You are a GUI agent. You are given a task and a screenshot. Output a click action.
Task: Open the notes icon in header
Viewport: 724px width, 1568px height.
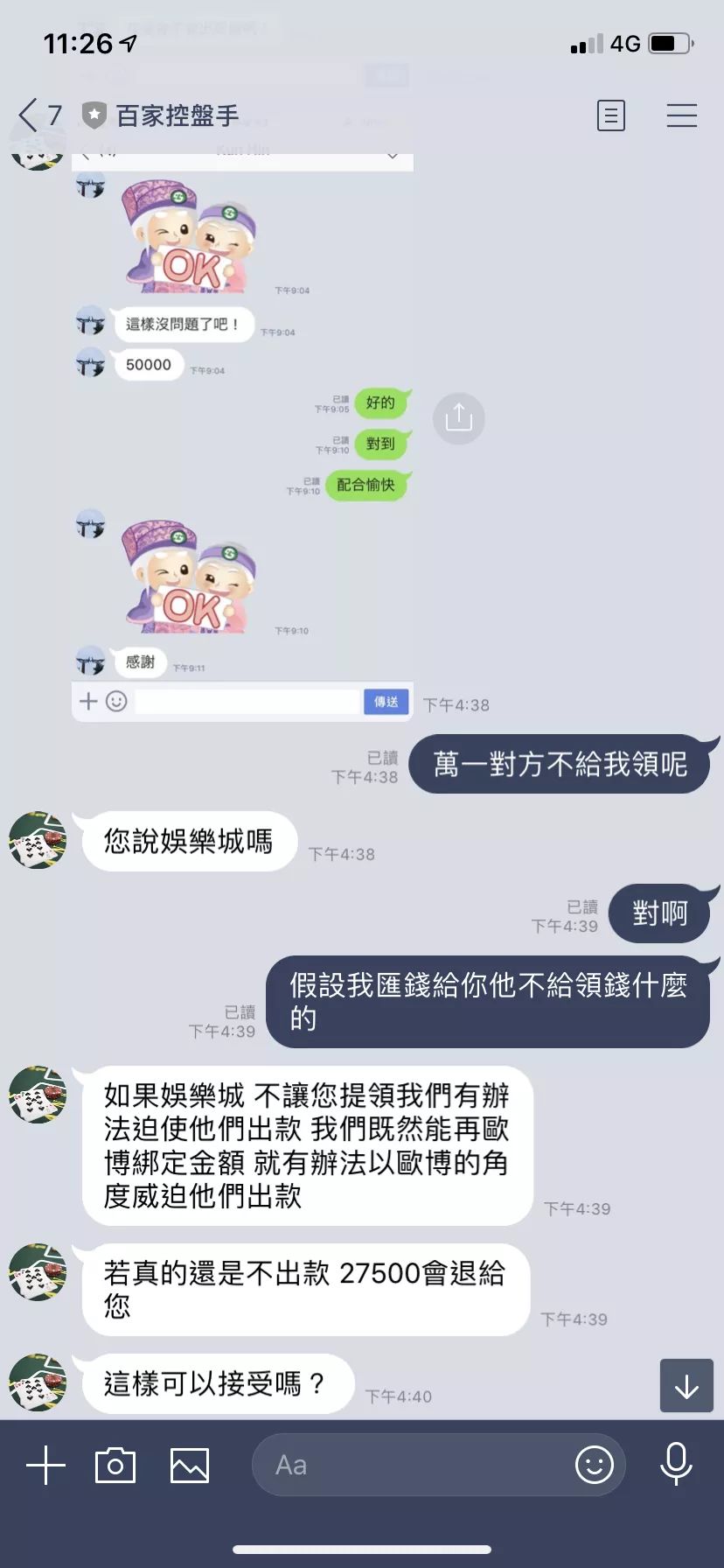click(x=610, y=115)
